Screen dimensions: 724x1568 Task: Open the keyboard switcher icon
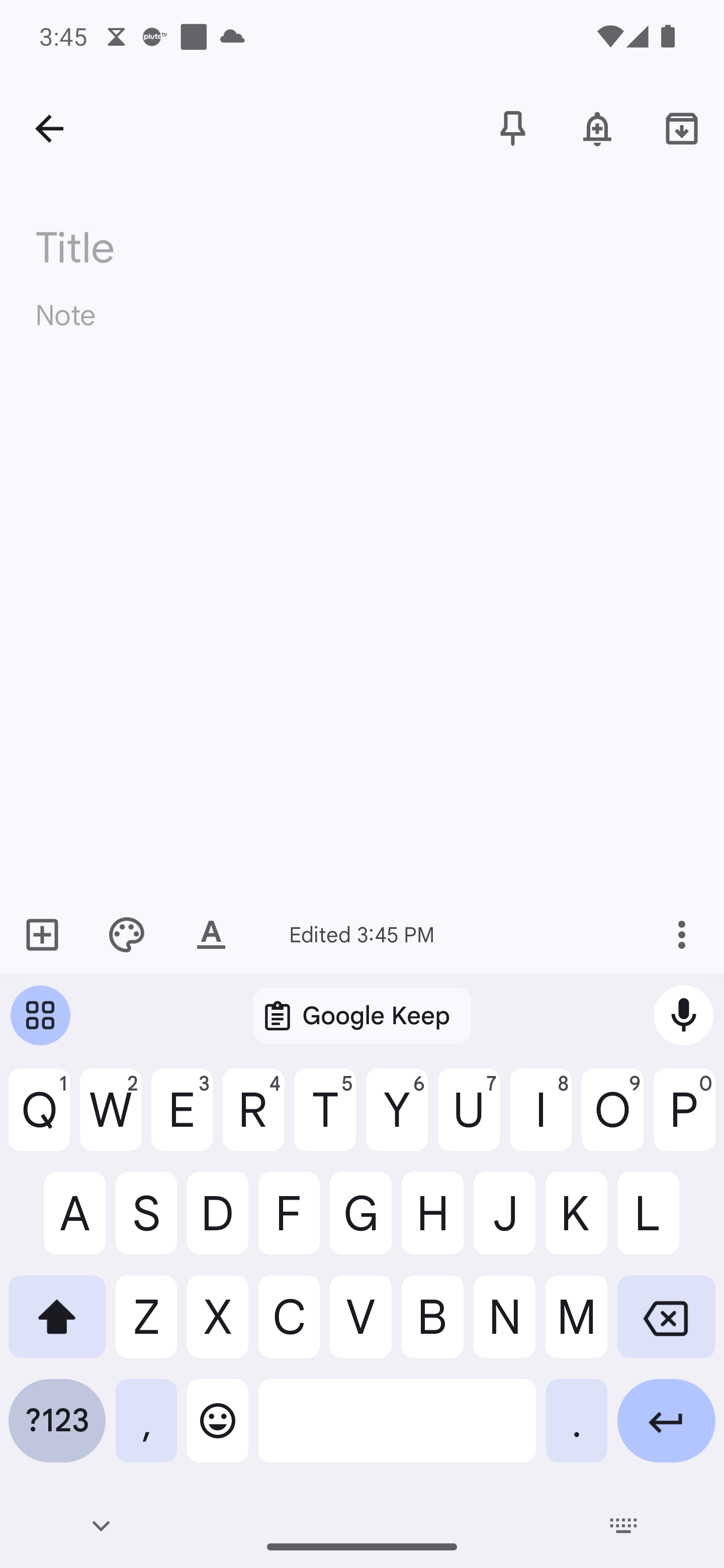[623, 1525]
